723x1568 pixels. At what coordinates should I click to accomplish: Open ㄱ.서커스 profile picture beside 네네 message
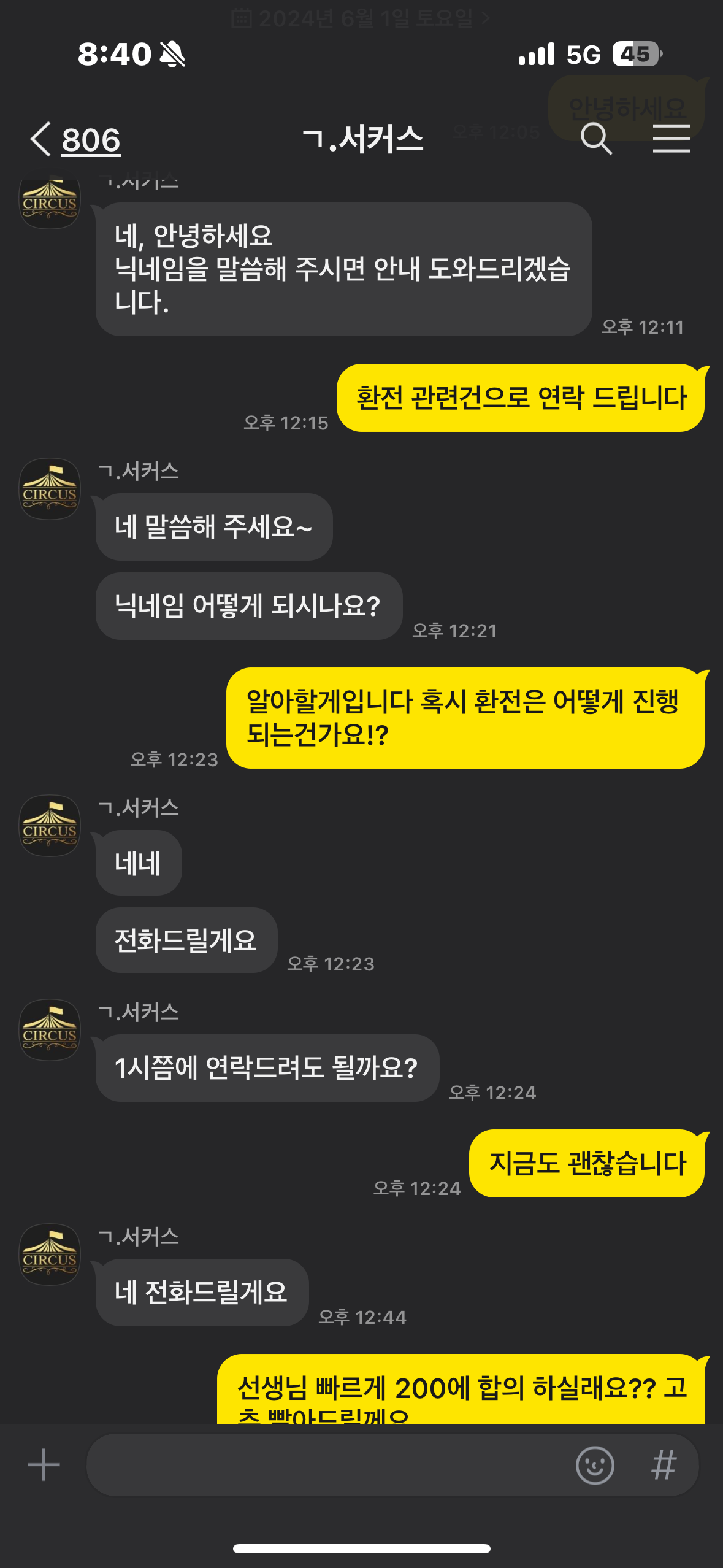tap(50, 826)
